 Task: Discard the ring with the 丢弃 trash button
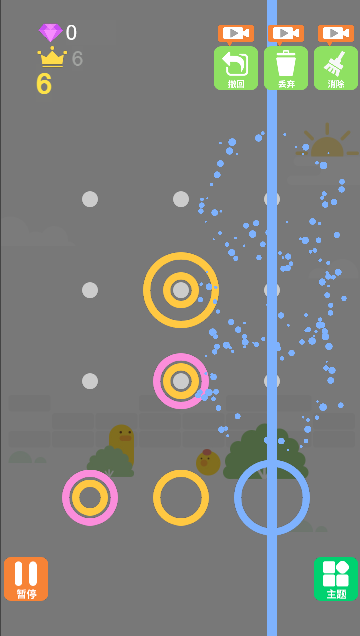tap(286, 68)
